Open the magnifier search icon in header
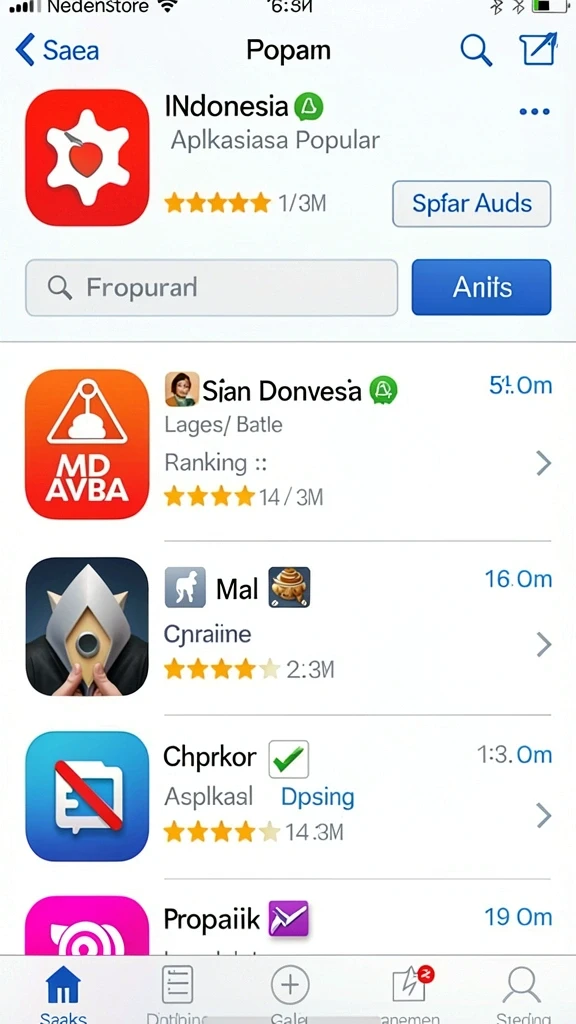This screenshot has height=1024, width=576. 475,50
